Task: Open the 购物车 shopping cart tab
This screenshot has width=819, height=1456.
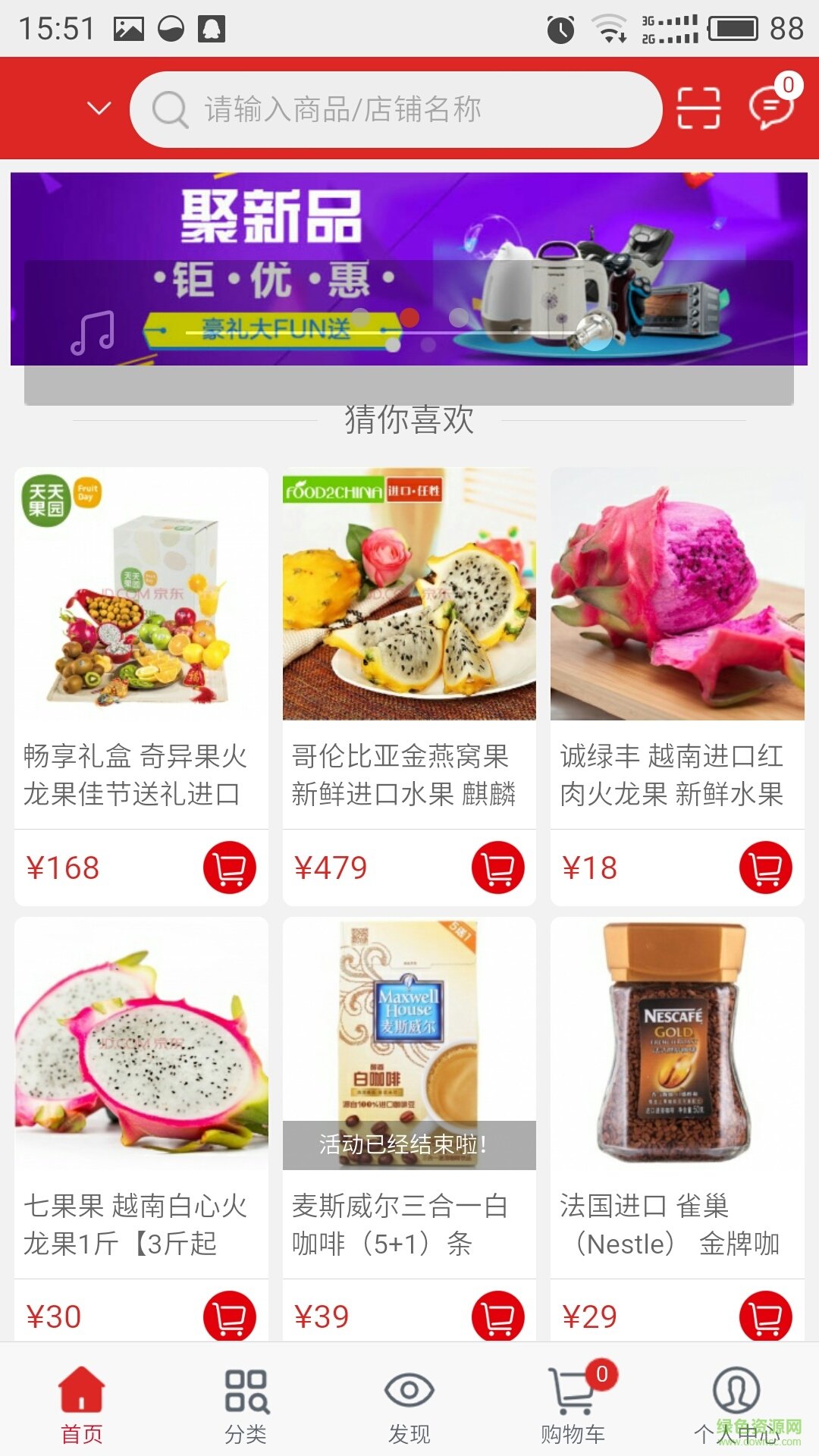Action: [573, 1404]
